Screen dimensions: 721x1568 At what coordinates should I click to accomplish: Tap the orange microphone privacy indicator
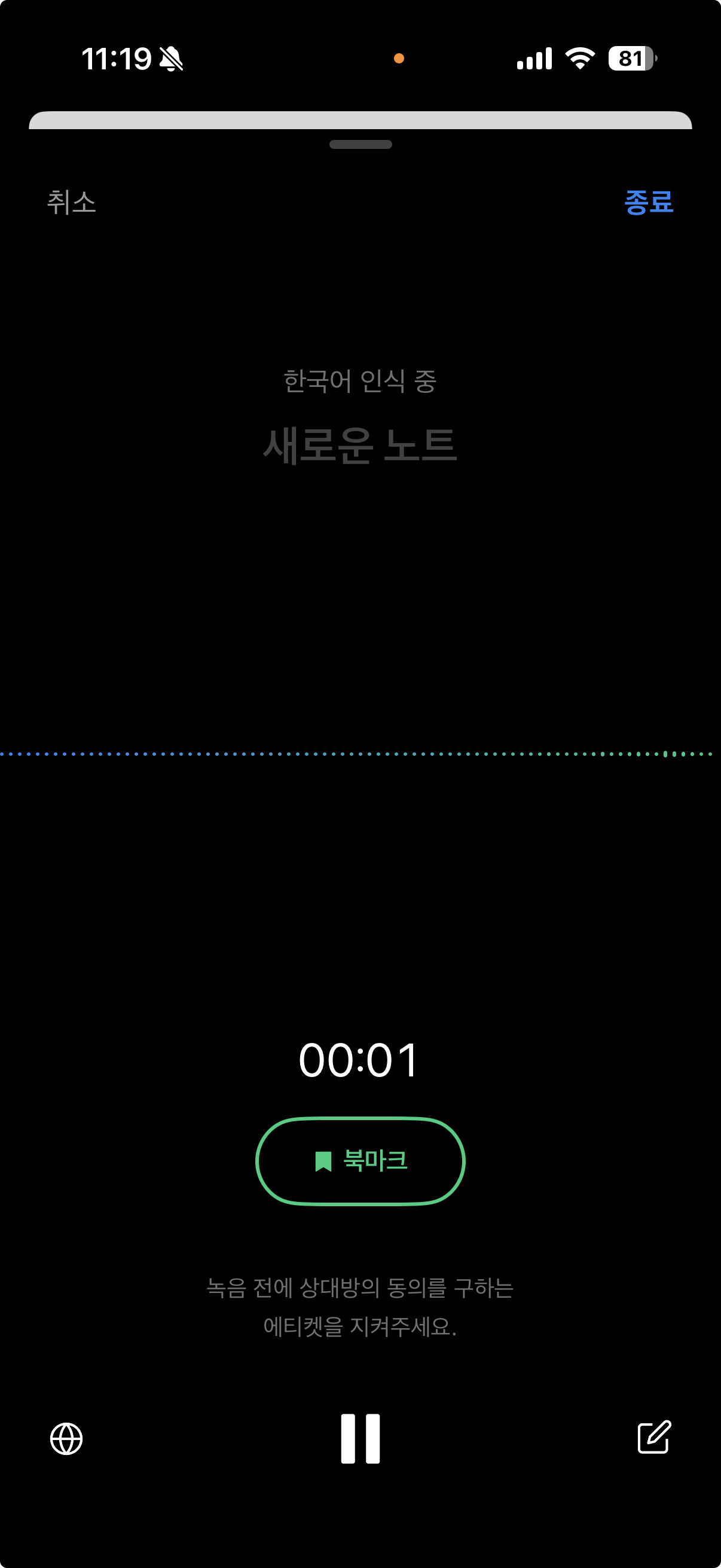tap(400, 58)
